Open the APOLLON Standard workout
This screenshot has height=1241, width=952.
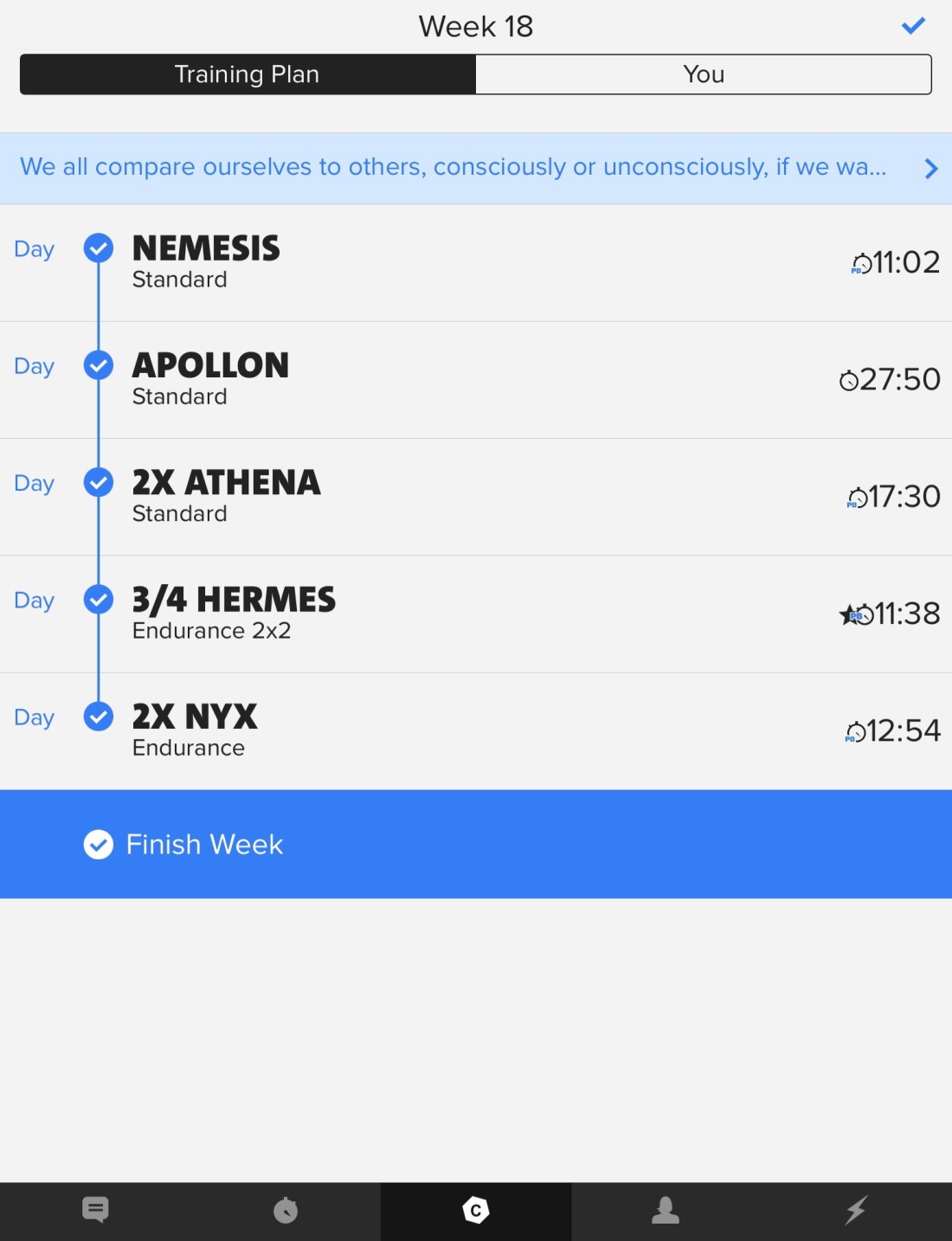click(x=475, y=380)
